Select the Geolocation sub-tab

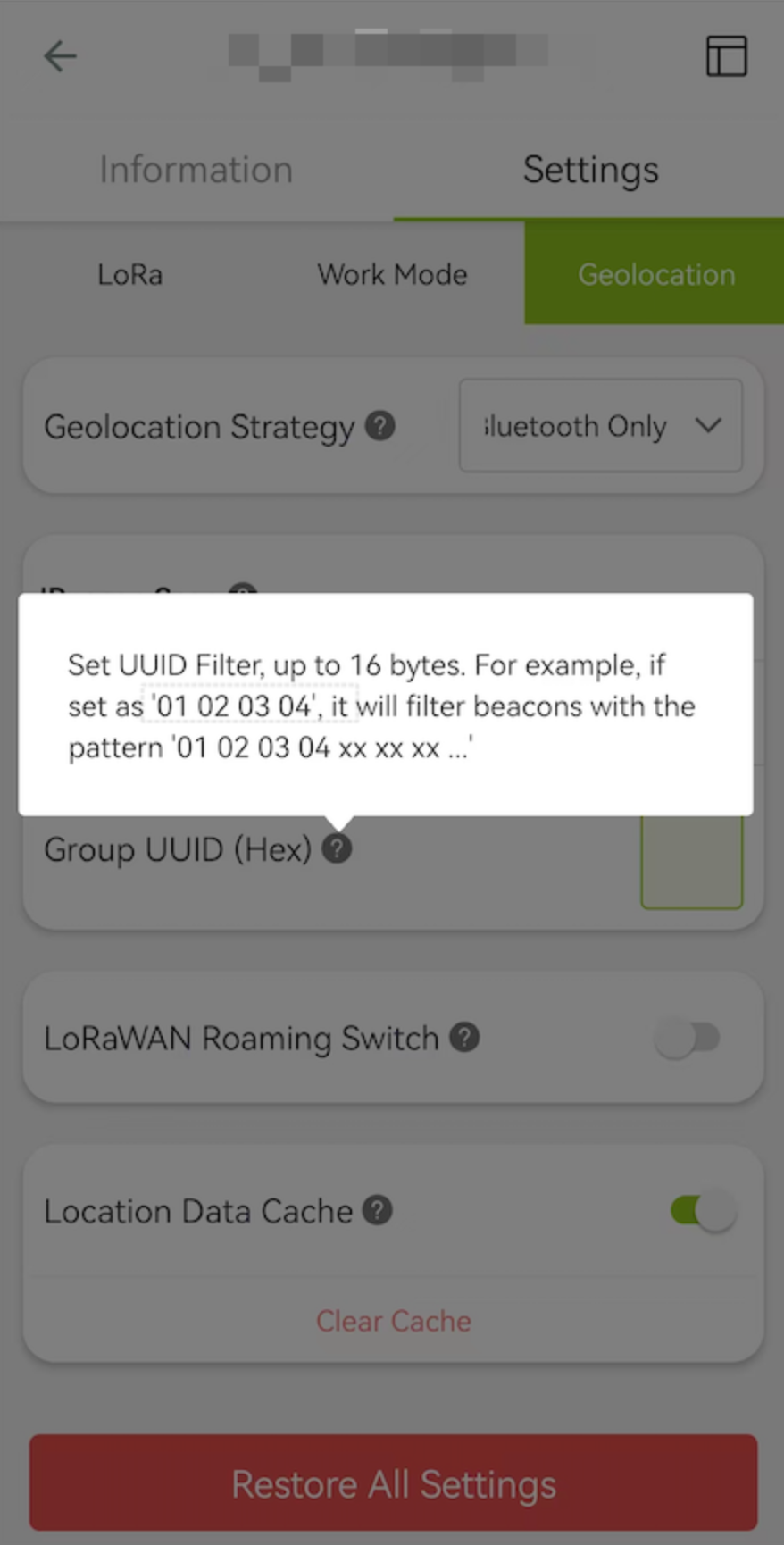point(655,274)
